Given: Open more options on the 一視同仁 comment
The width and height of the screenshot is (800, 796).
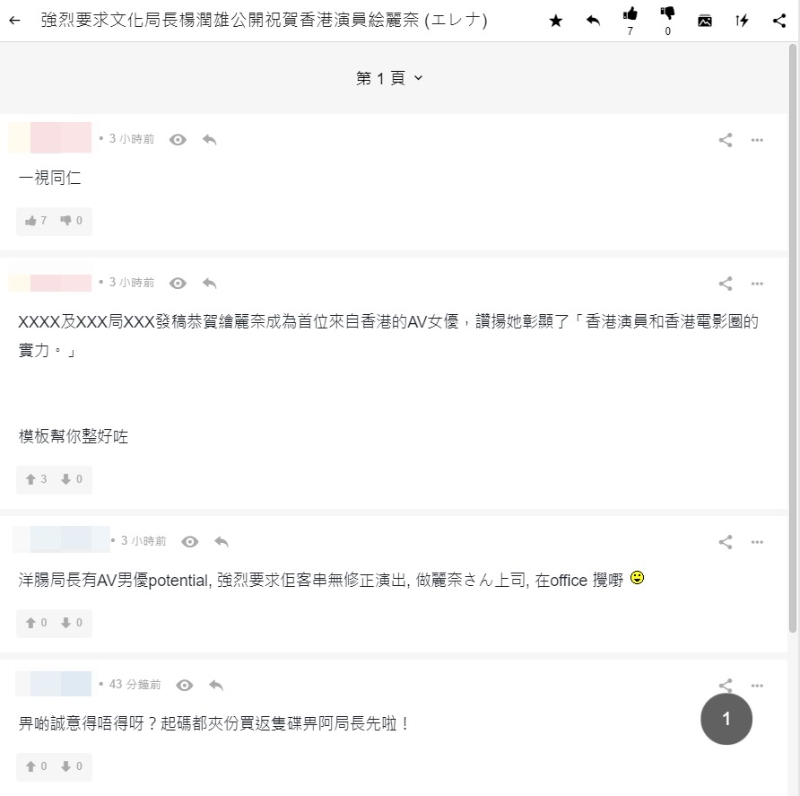Looking at the screenshot, I should click(x=757, y=140).
